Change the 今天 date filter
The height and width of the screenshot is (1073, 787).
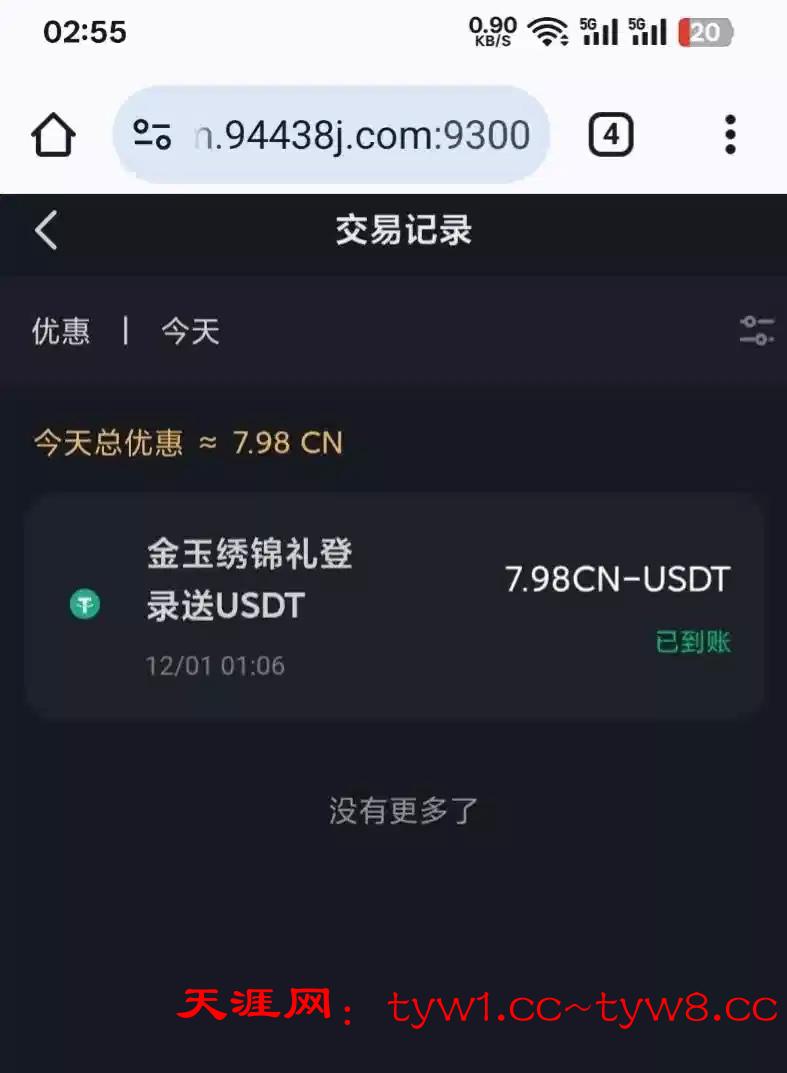click(x=190, y=331)
